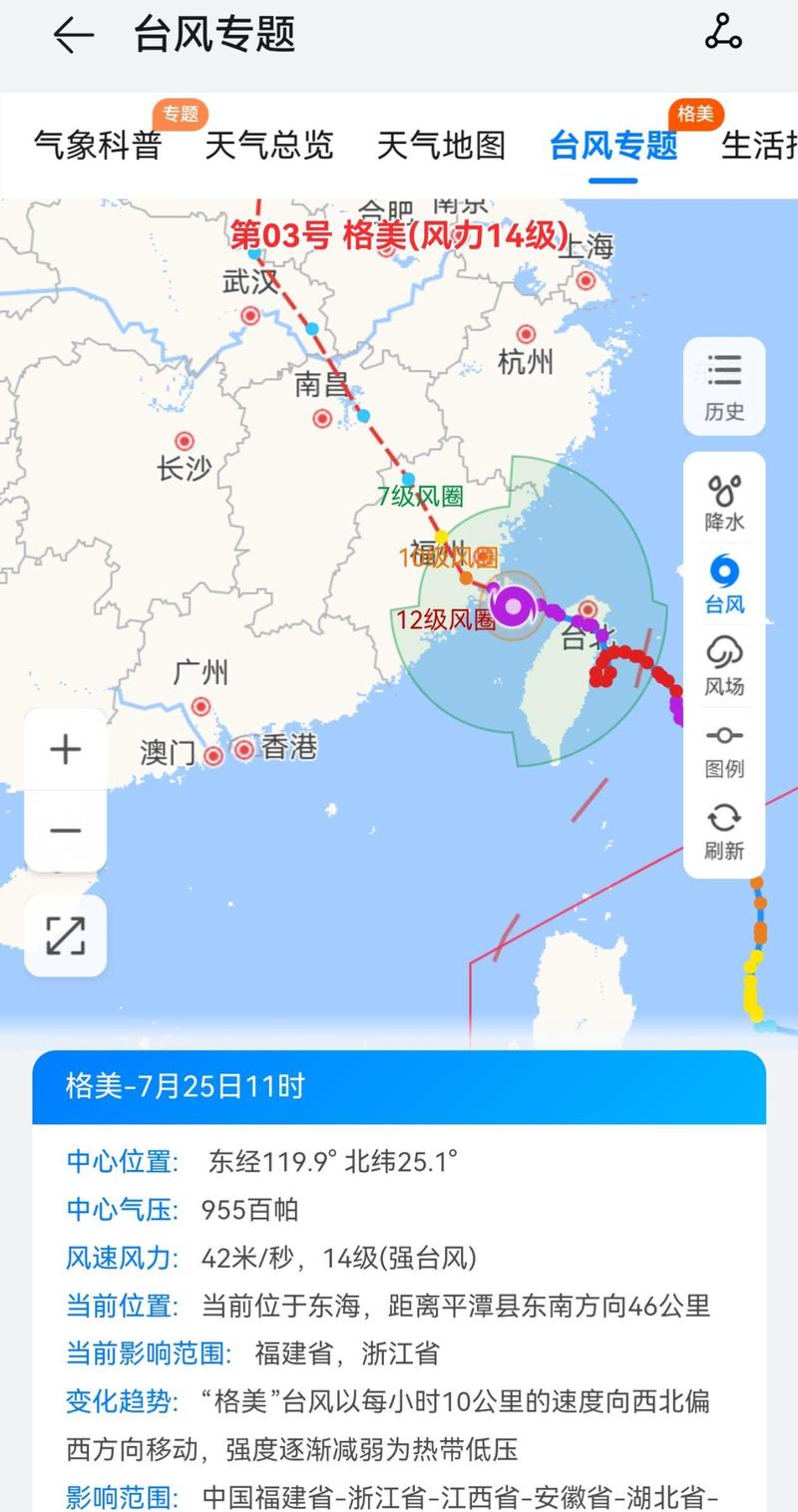Refresh the map with 刷新
Screen dimensions: 798x1512
[x=724, y=832]
